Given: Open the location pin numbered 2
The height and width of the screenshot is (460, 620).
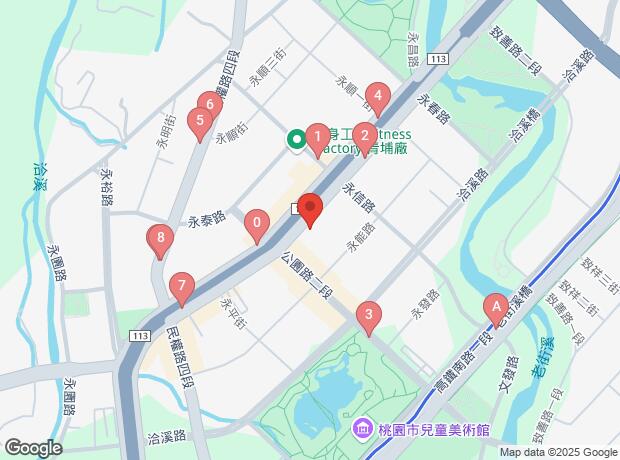Looking at the screenshot, I should (365, 137).
